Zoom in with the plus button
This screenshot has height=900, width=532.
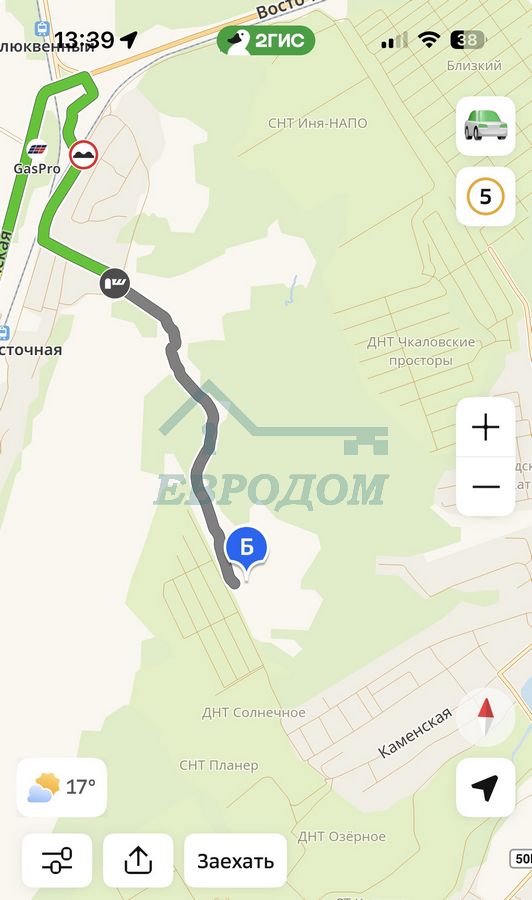click(486, 427)
